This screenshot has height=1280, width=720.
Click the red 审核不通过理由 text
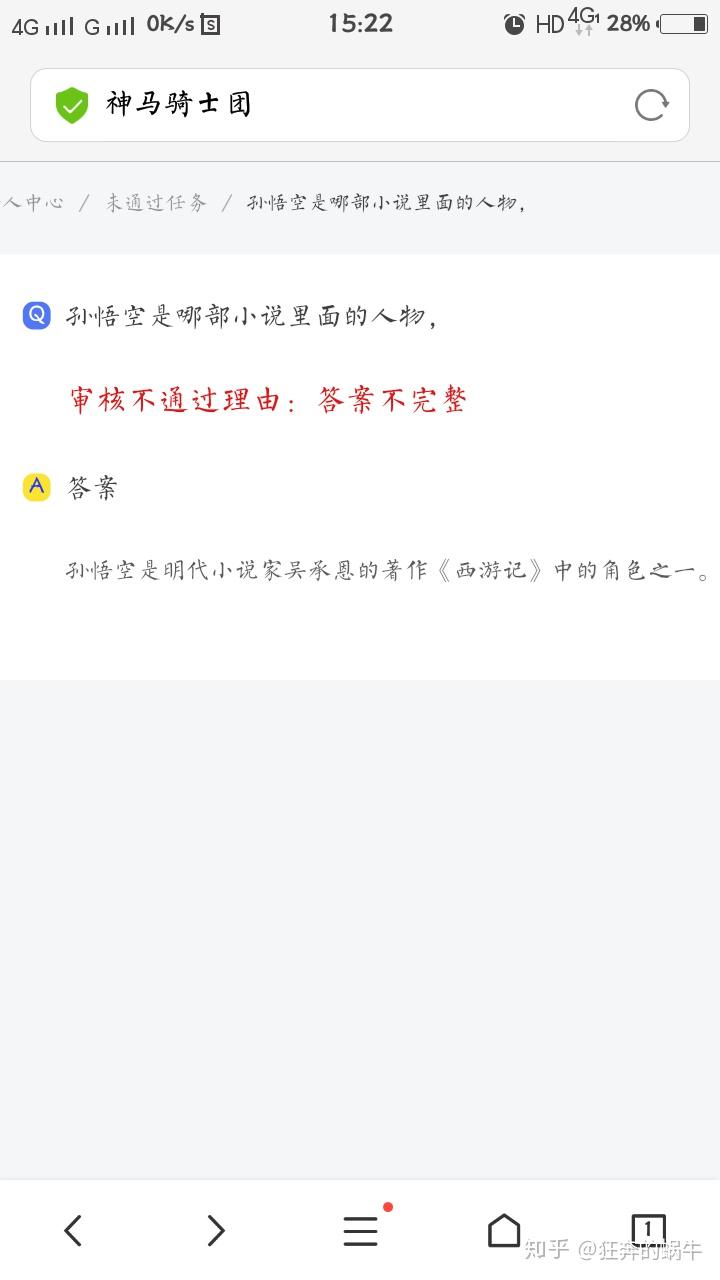coord(268,398)
